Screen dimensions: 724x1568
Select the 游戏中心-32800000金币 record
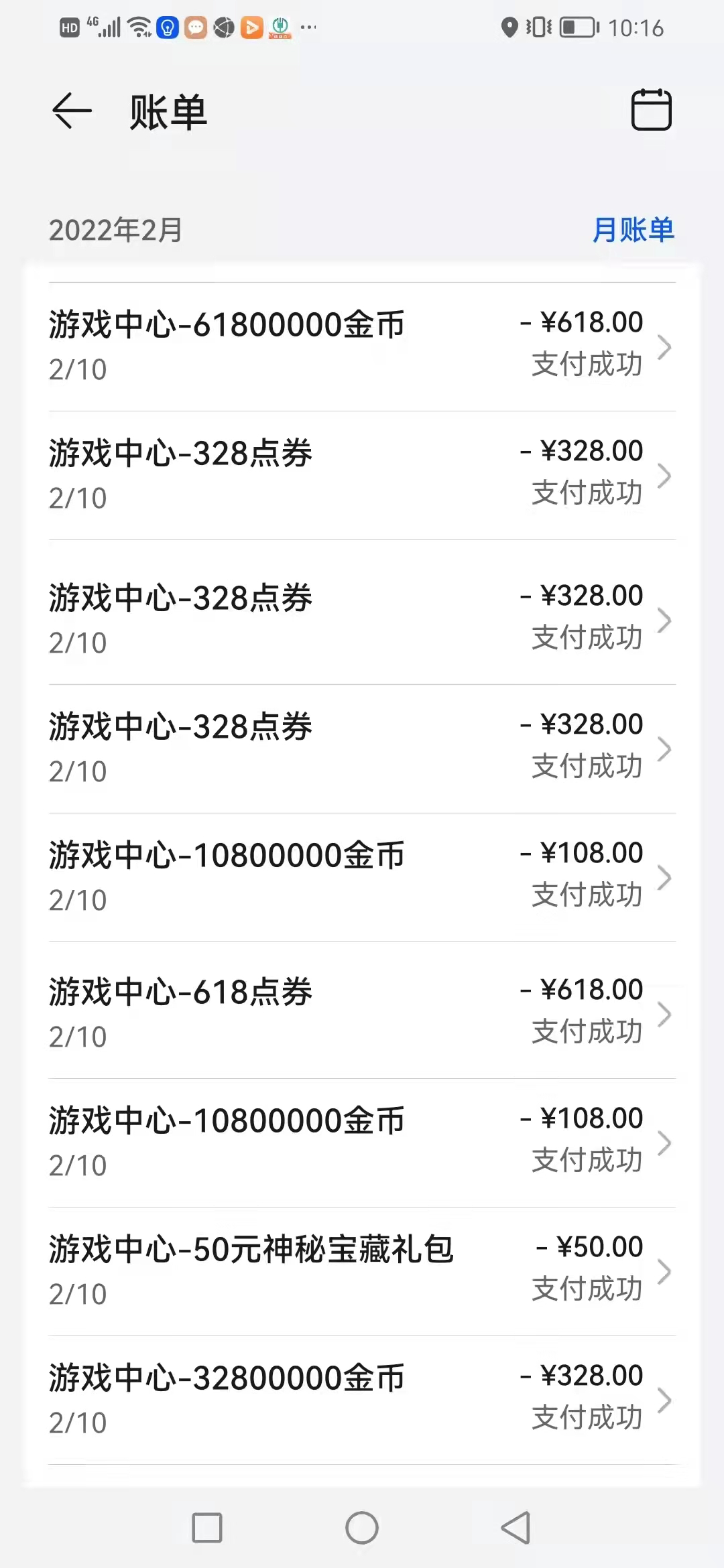coord(362,1399)
